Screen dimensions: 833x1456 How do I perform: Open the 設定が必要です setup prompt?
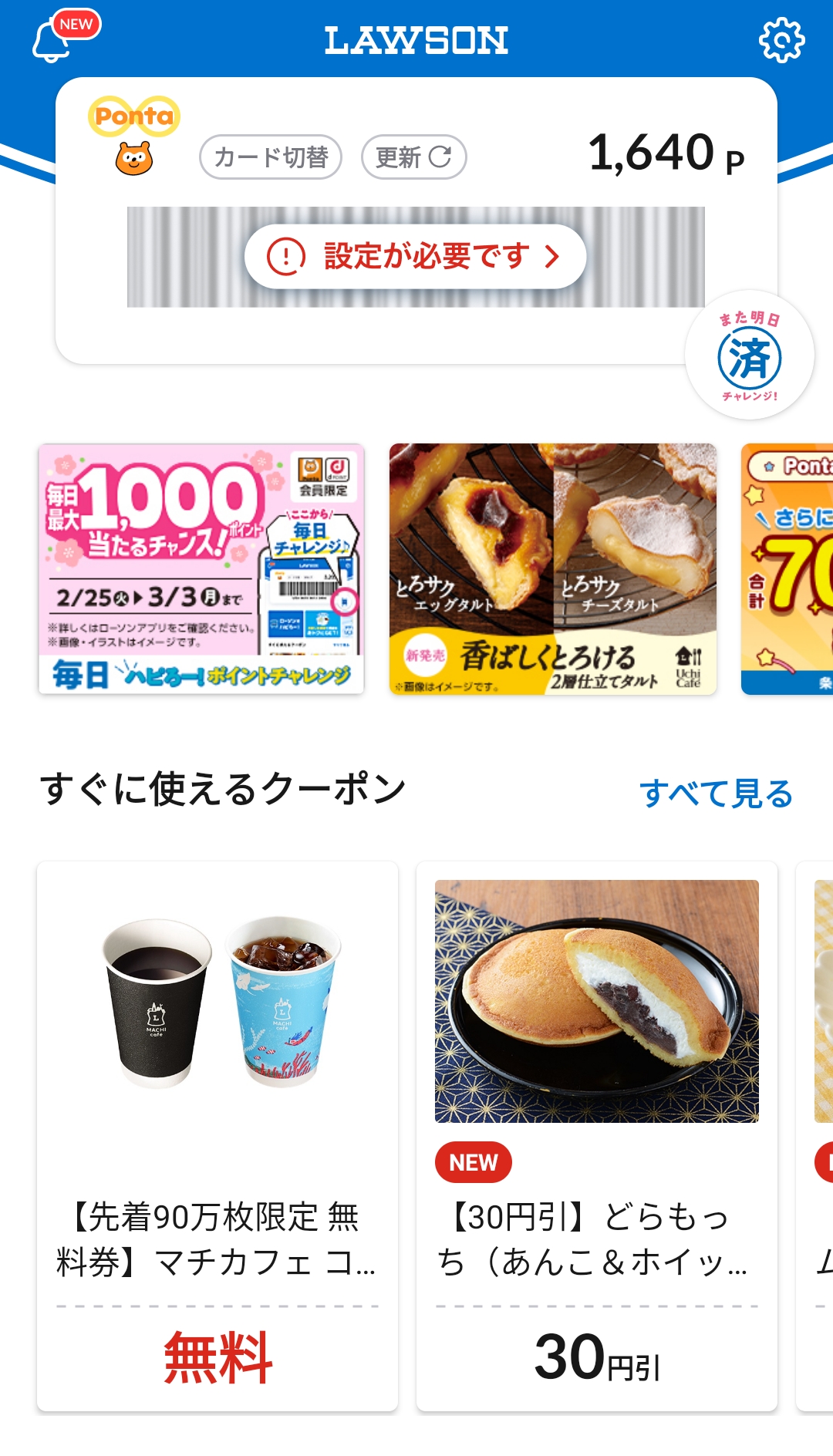pyautogui.click(x=415, y=257)
